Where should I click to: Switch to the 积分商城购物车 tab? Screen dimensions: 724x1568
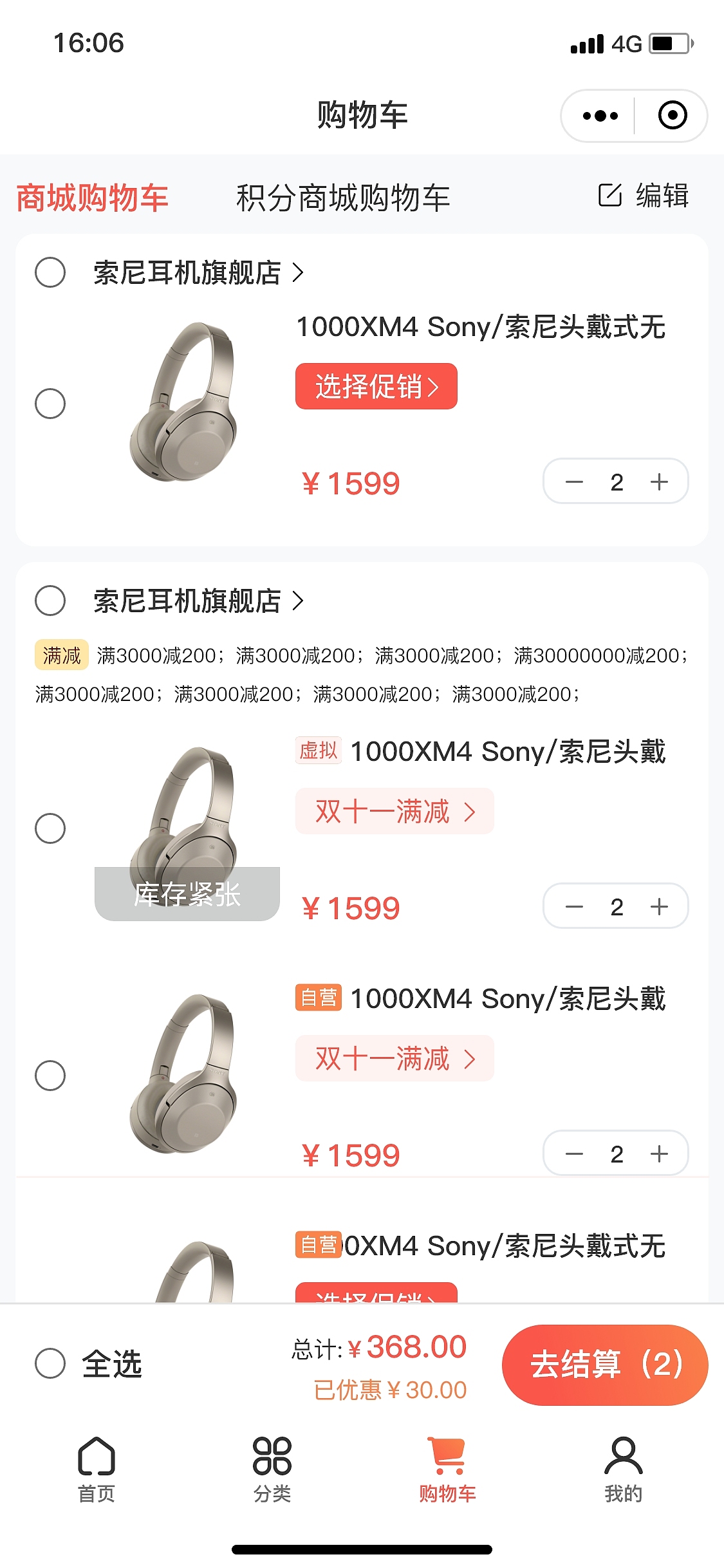pos(343,198)
